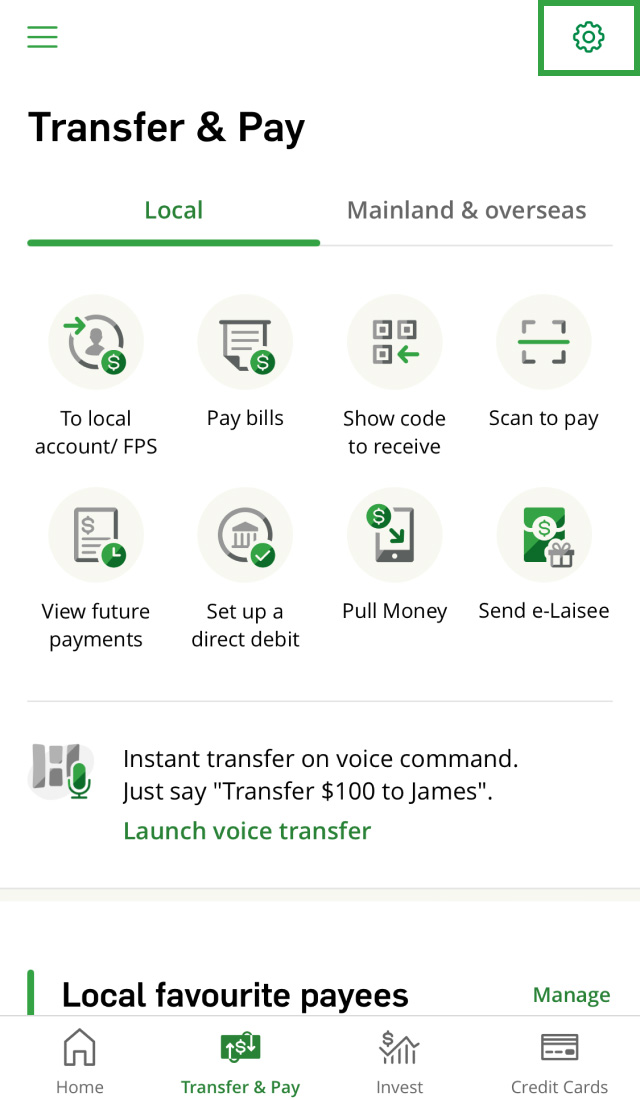Switch to the Local tab
This screenshot has height=1100, width=640.
click(x=173, y=211)
